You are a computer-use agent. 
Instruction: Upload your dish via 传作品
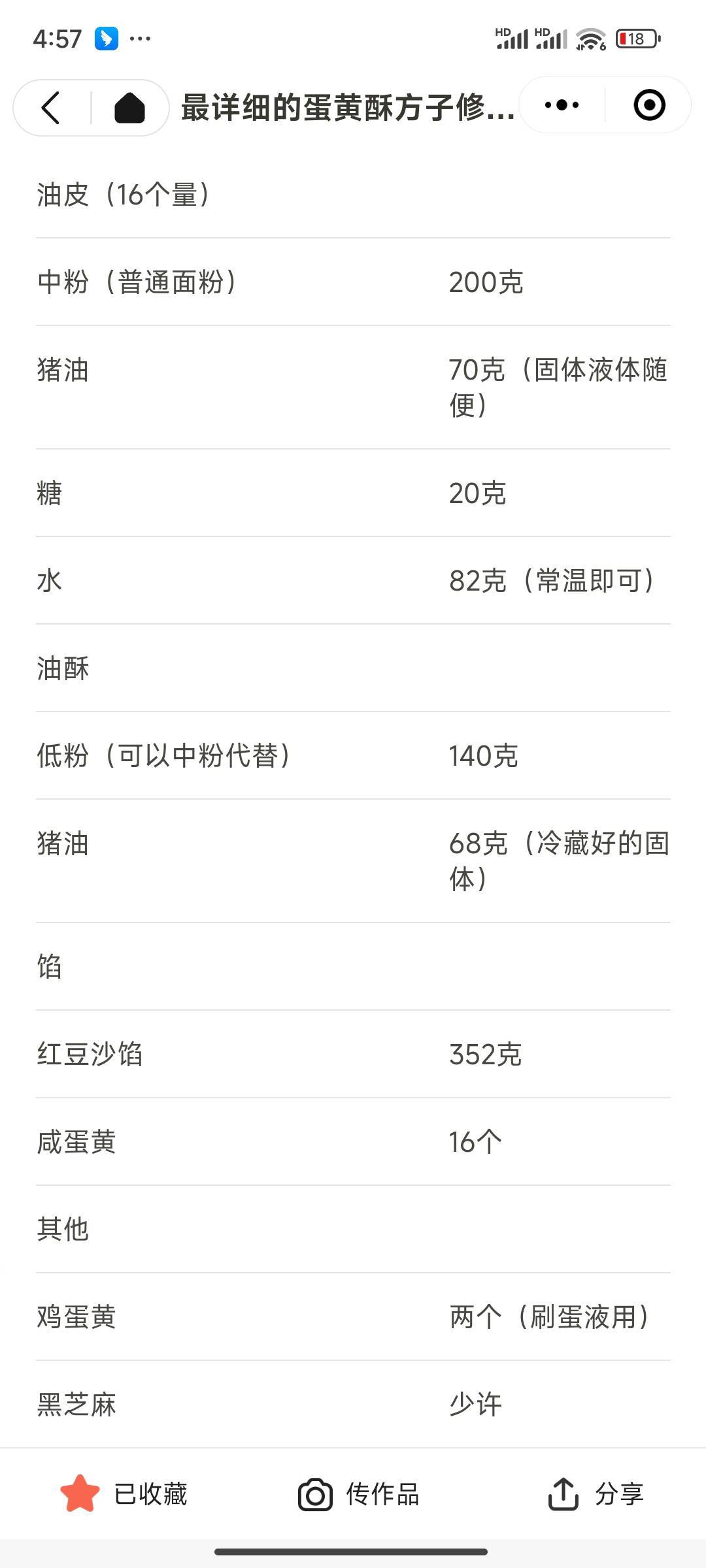(358, 1494)
